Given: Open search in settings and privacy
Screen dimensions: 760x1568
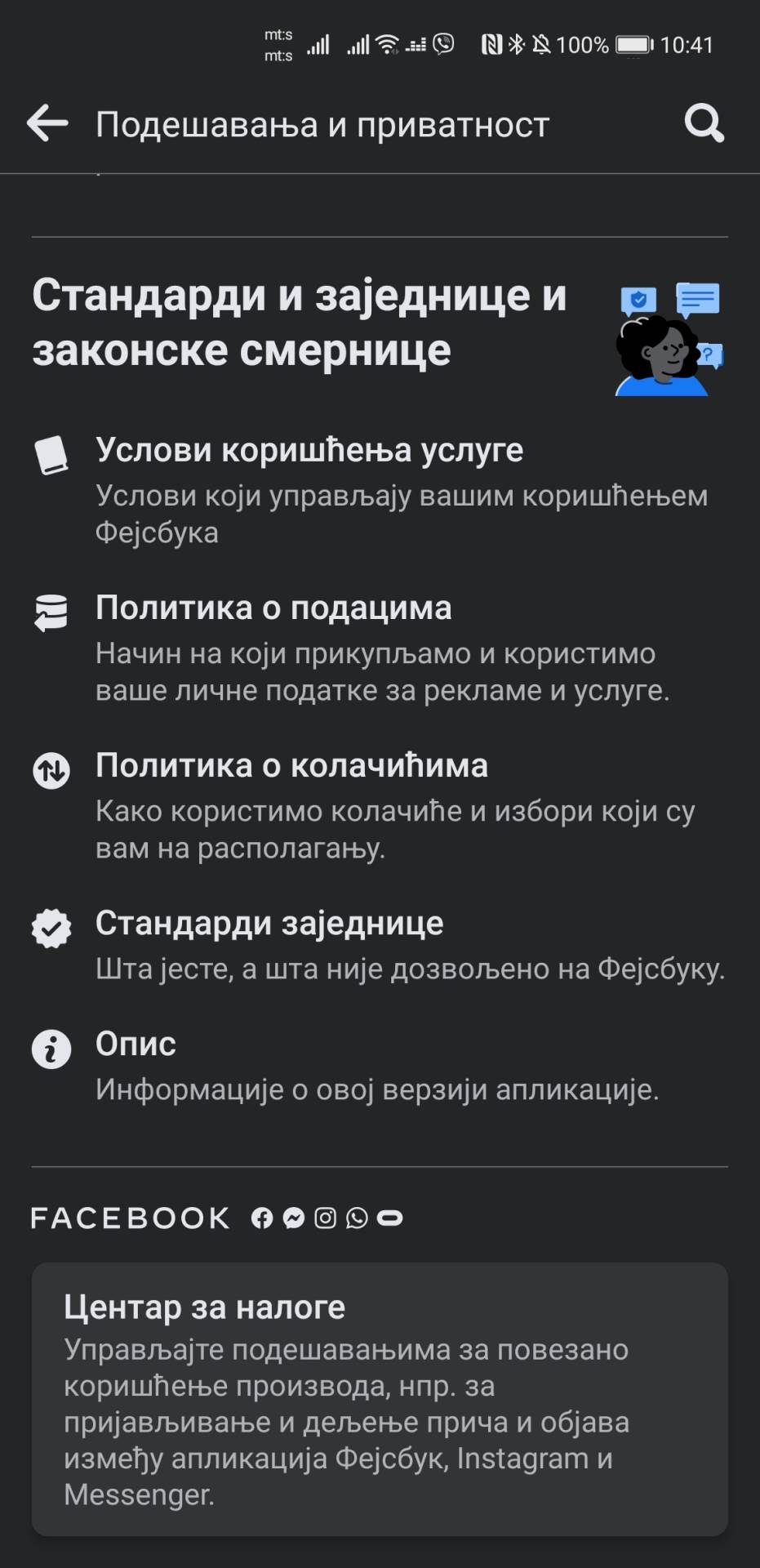Looking at the screenshot, I should [x=704, y=124].
